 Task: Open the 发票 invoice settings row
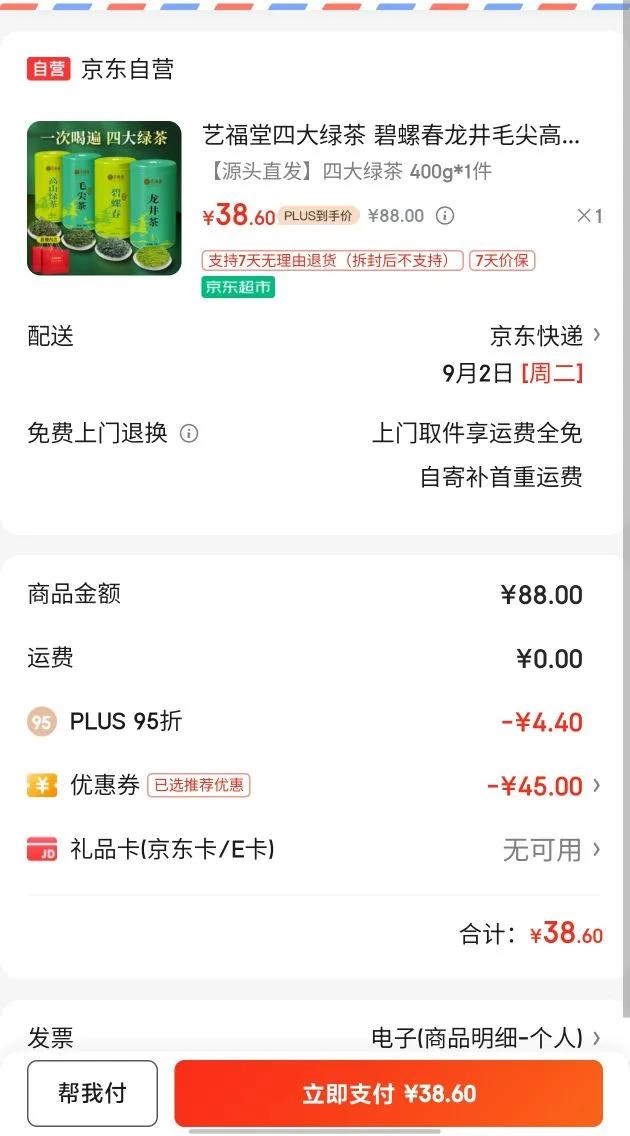314,1037
